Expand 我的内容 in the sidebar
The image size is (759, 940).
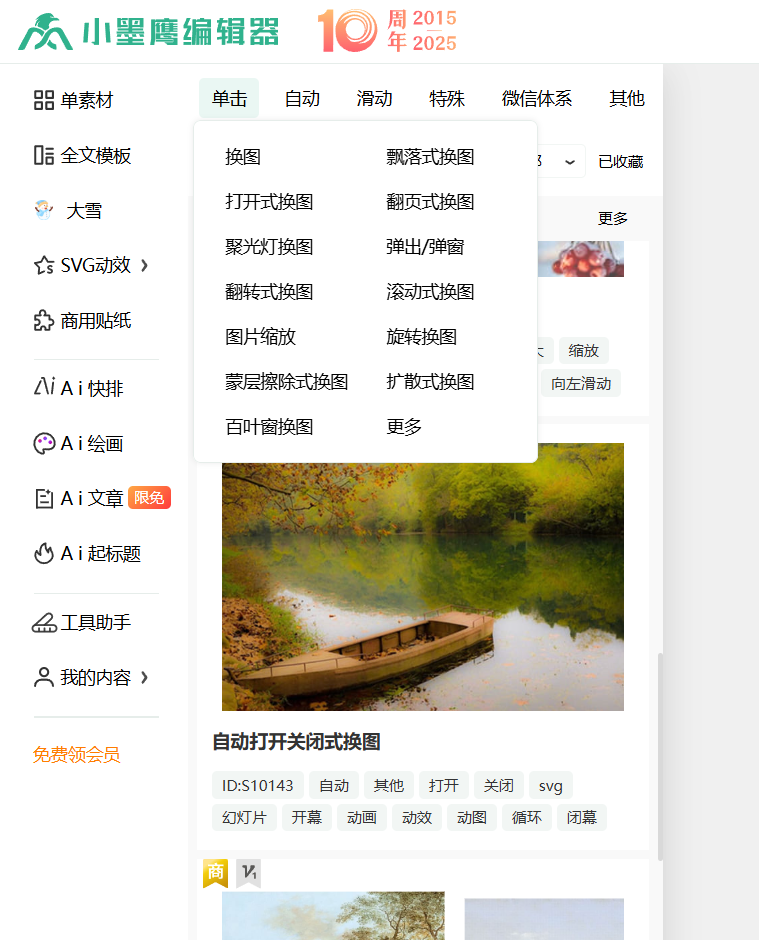tap(91, 677)
